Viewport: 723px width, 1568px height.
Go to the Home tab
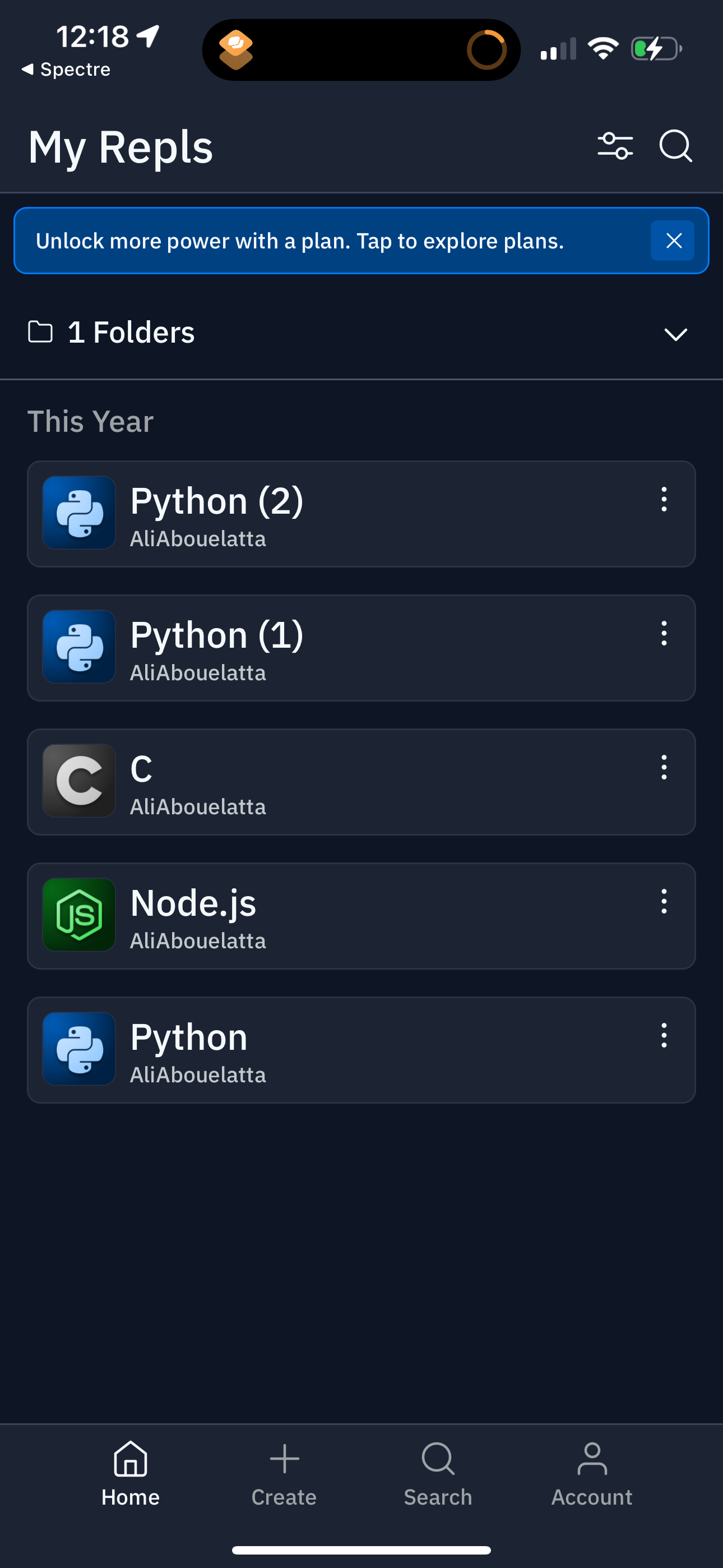point(130,1474)
